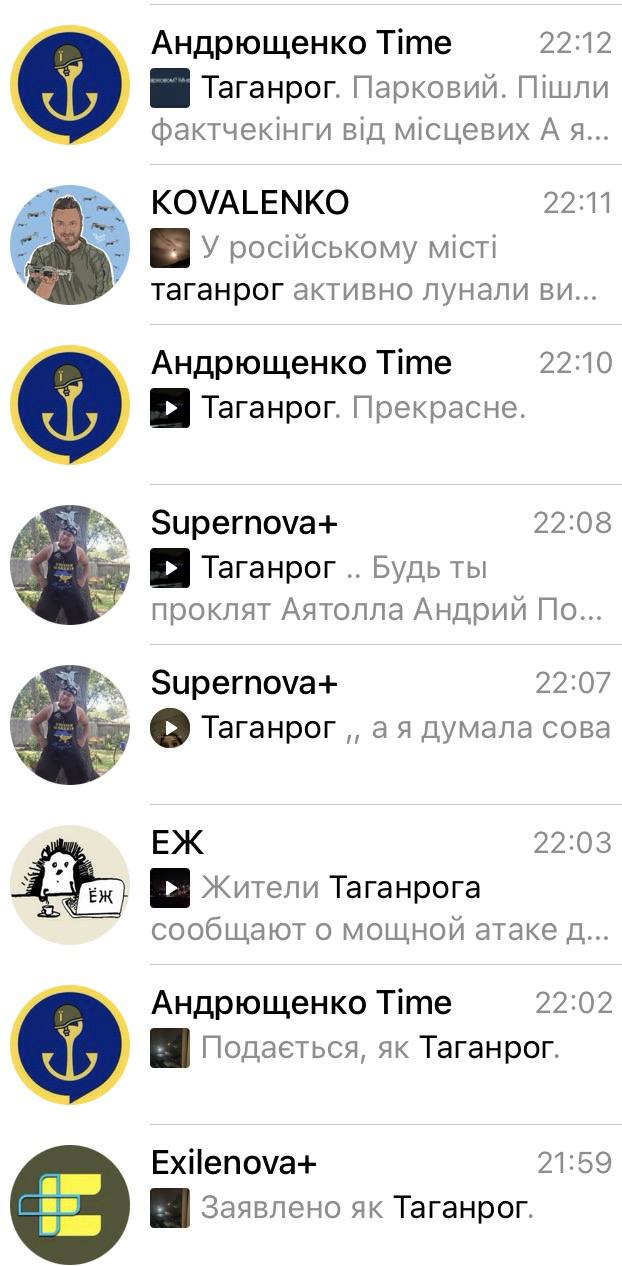Image resolution: width=622 pixels, height=1266 pixels.
Task: Open Supernova+ message sent at 22:08
Action: click(x=380, y=566)
